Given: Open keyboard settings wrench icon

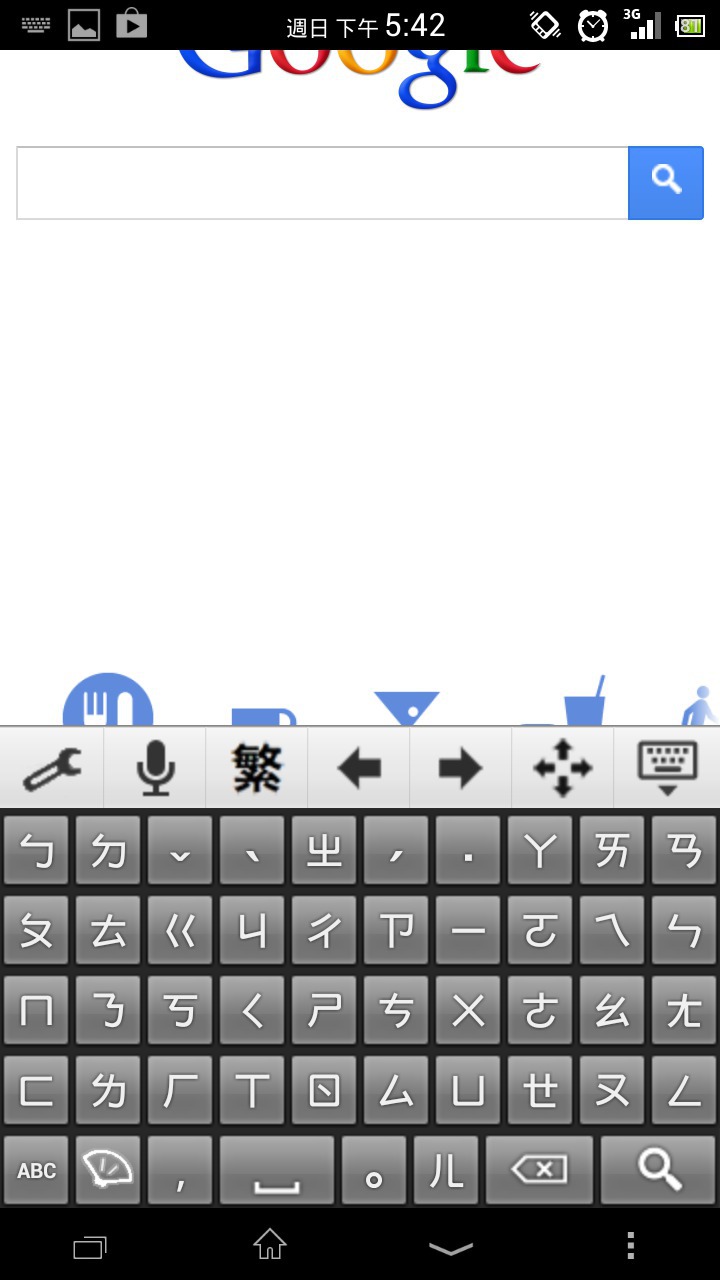Looking at the screenshot, I should 52,768.
